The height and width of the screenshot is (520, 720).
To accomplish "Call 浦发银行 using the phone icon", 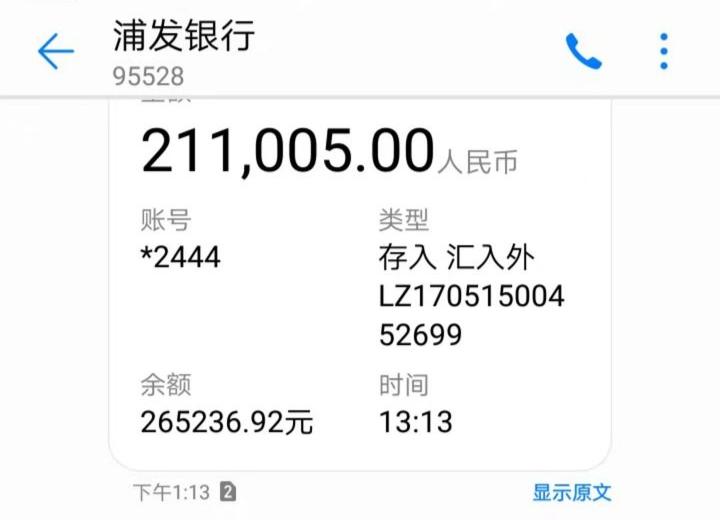I will pos(583,51).
